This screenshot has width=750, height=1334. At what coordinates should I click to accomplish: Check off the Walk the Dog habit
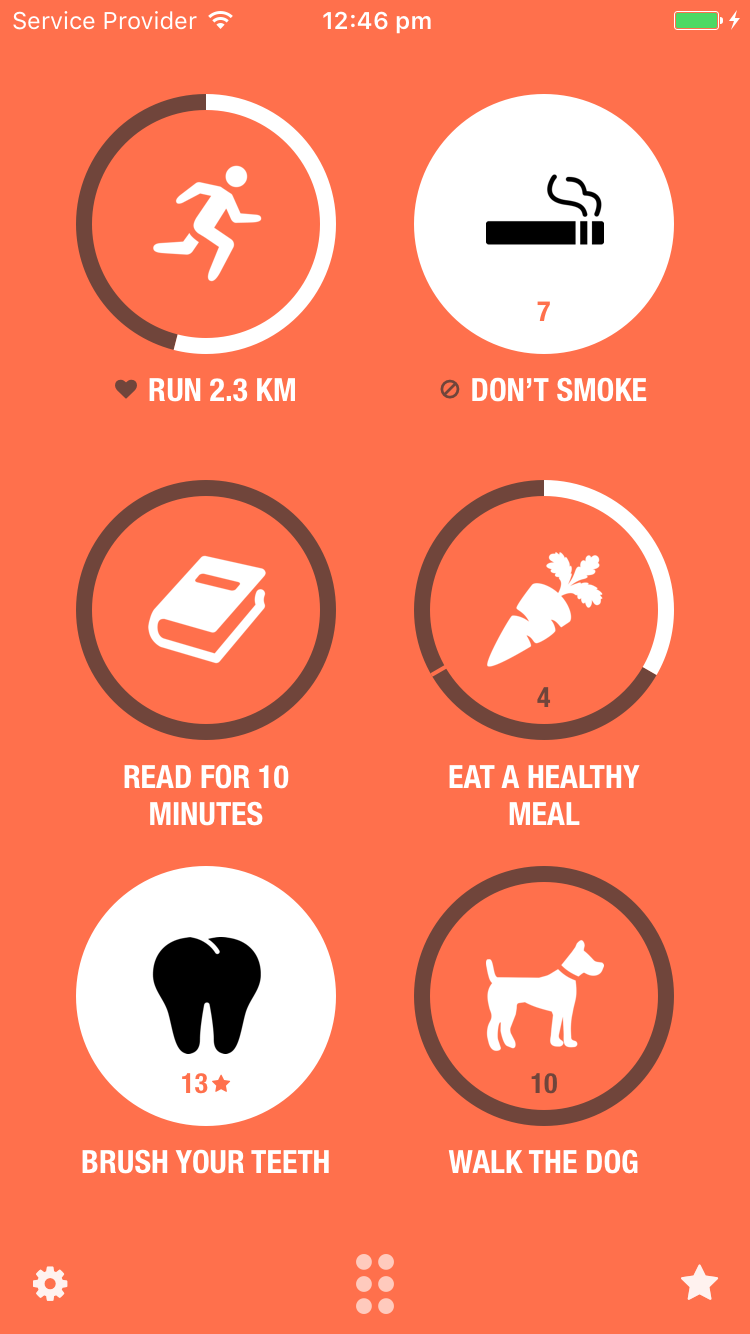pos(544,996)
